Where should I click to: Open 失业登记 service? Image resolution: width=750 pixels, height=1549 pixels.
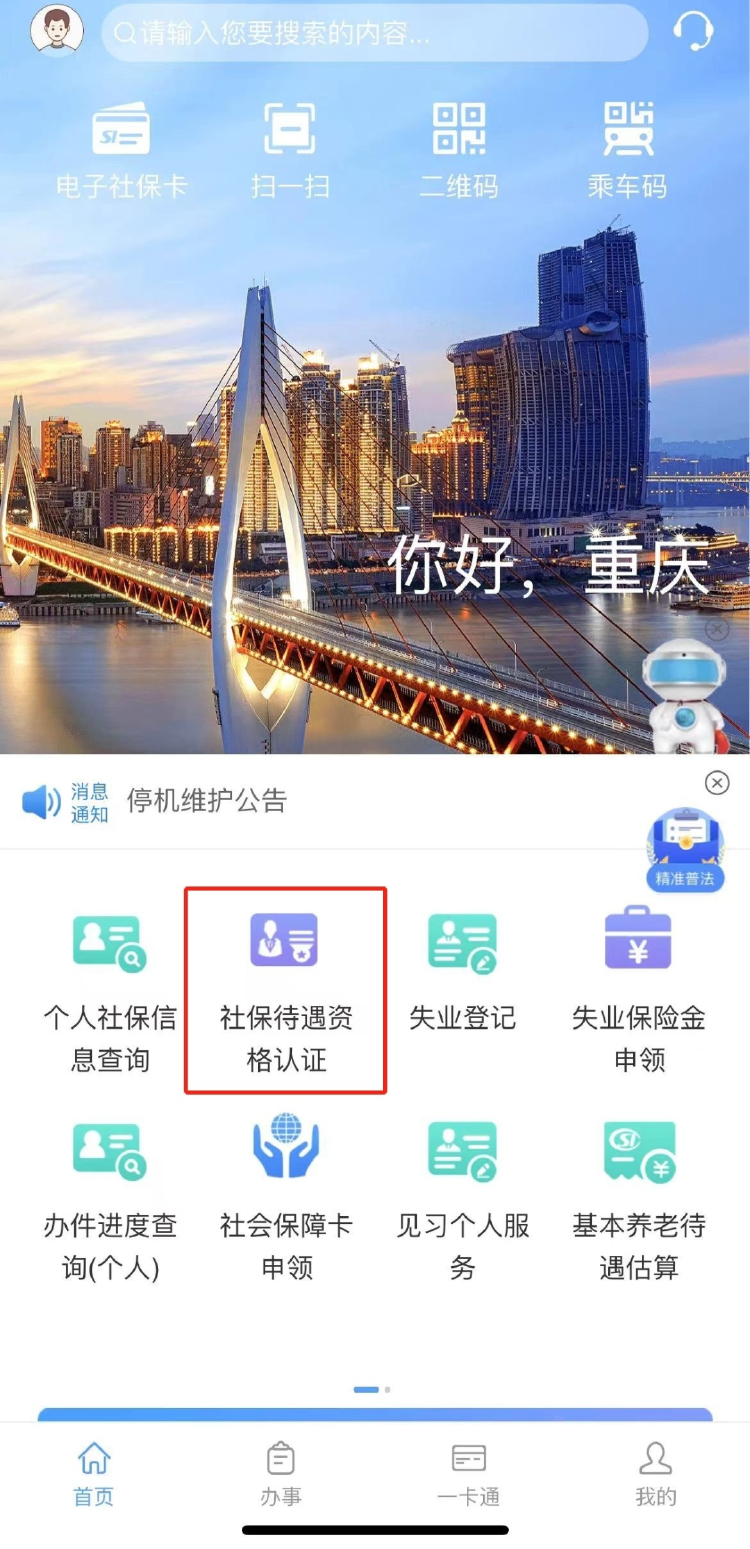[x=462, y=972]
